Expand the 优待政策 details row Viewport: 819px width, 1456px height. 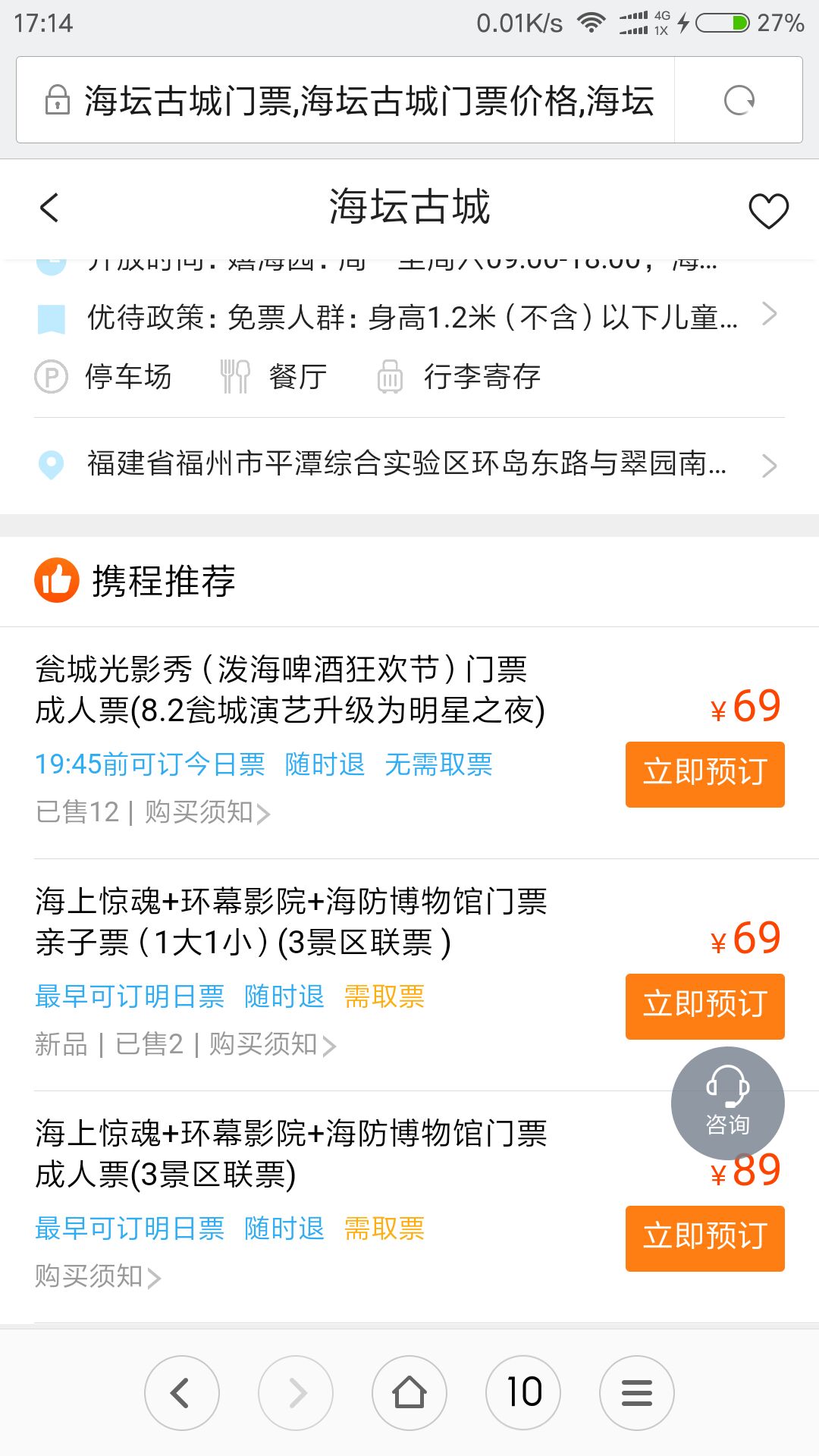409,317
